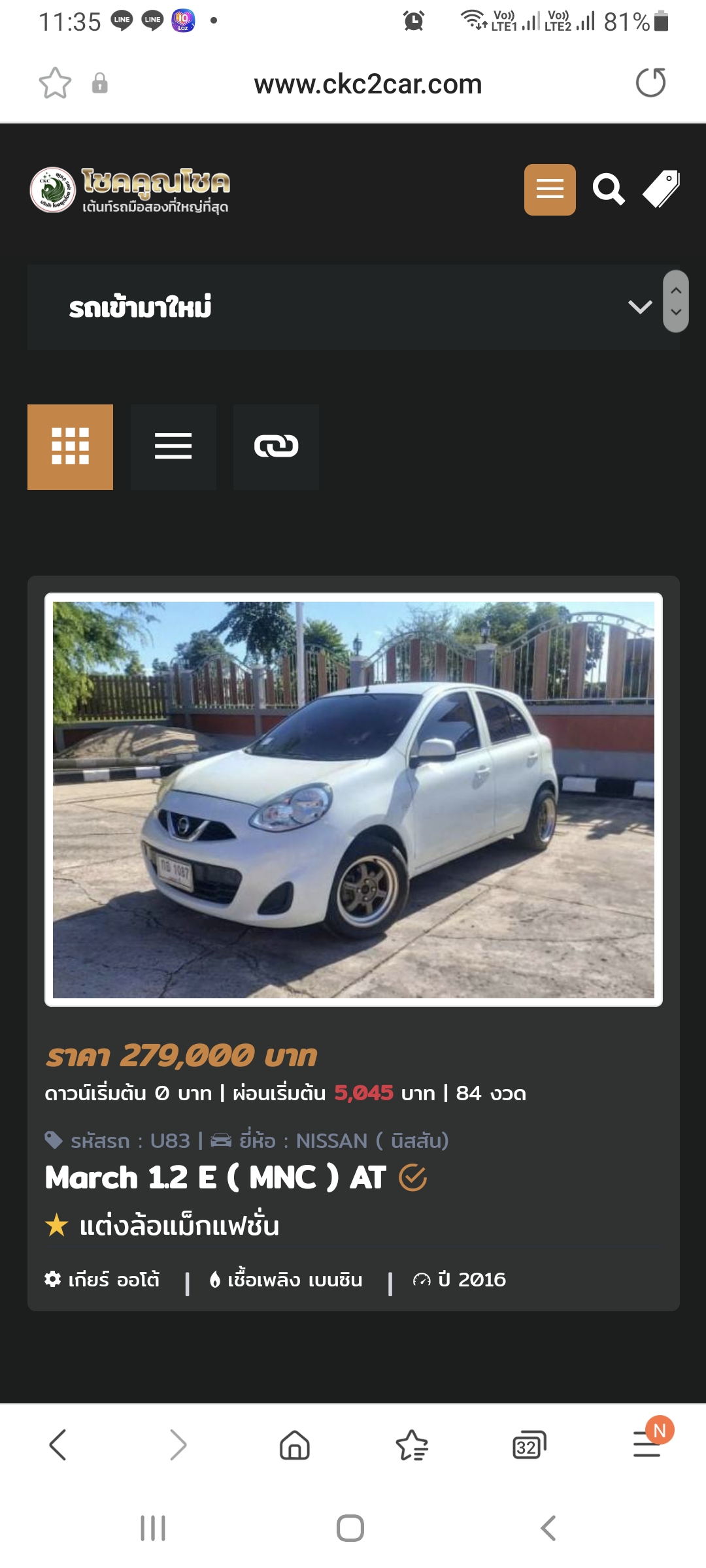Open the orange hamburger site menu
706x1568 pixels.
(x=549, y=189)
